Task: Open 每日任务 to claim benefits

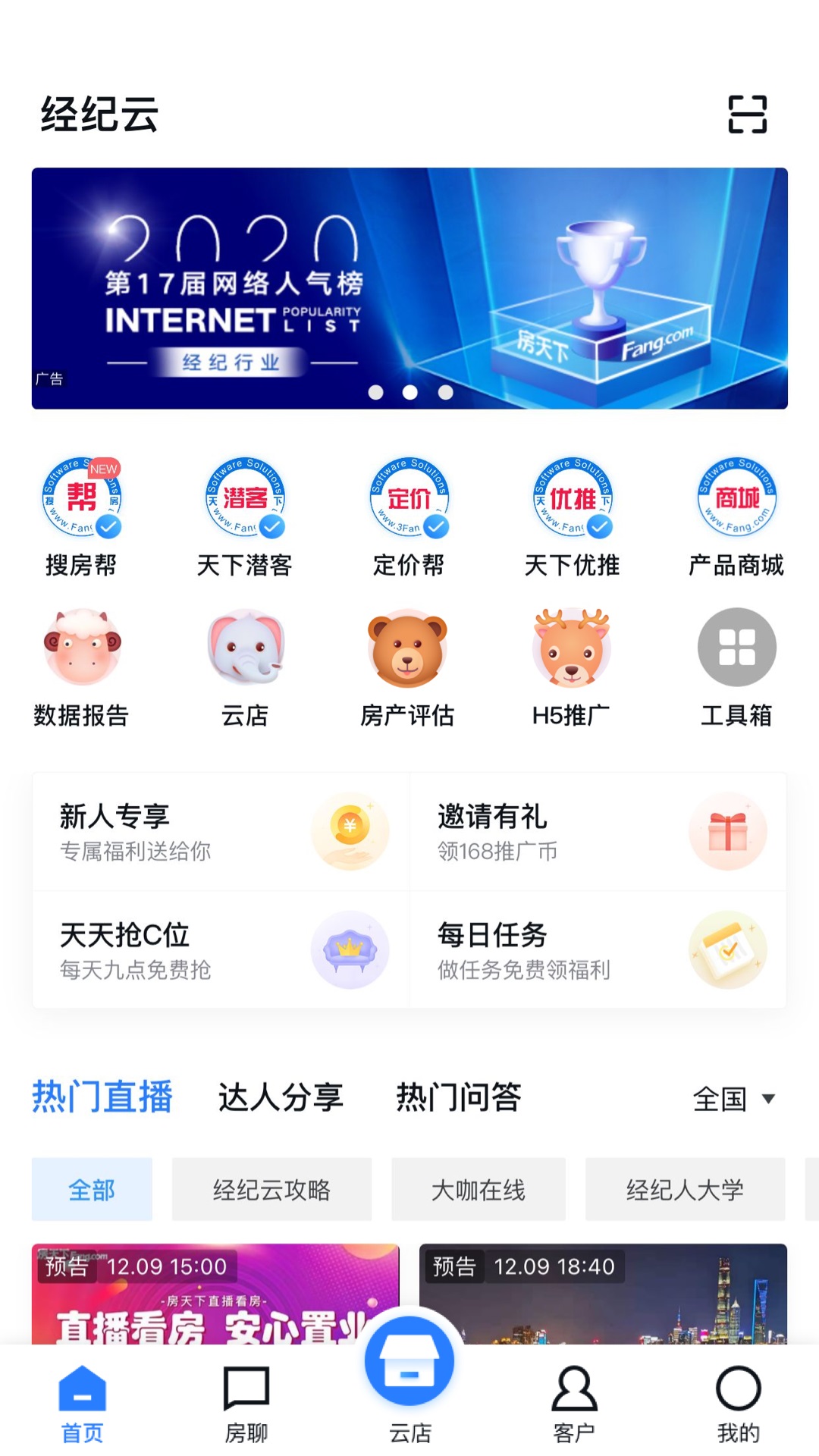Action: [598, 949]
